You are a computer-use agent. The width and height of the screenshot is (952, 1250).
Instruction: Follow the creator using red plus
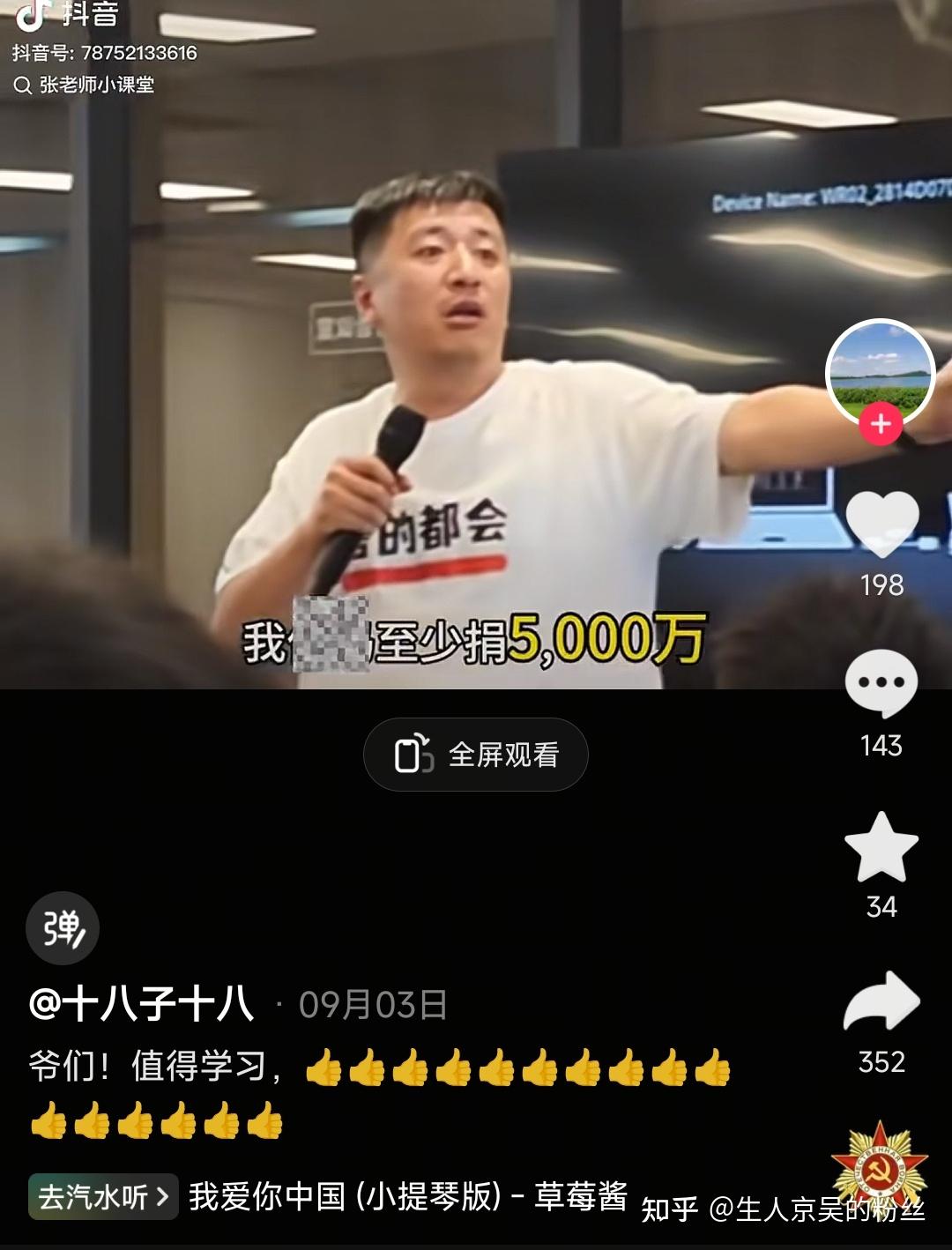coord(881,424)
